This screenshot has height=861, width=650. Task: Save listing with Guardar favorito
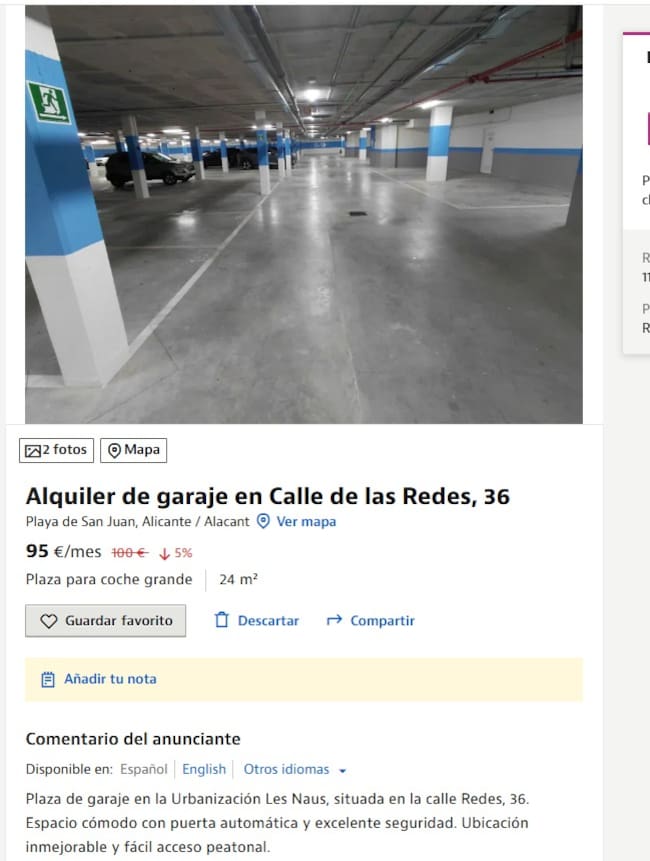105,621
